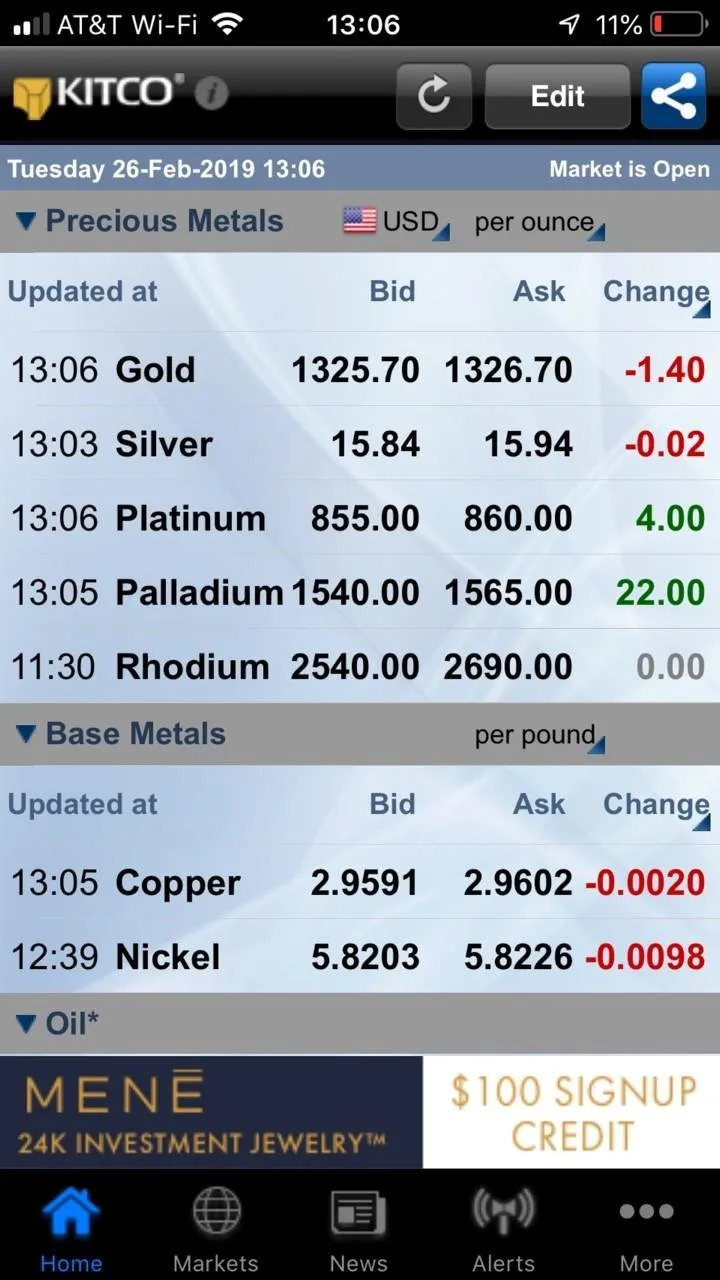The image size is (720, 1280).
Task: Refresh the metal prices
Action: tap(433, 96)
